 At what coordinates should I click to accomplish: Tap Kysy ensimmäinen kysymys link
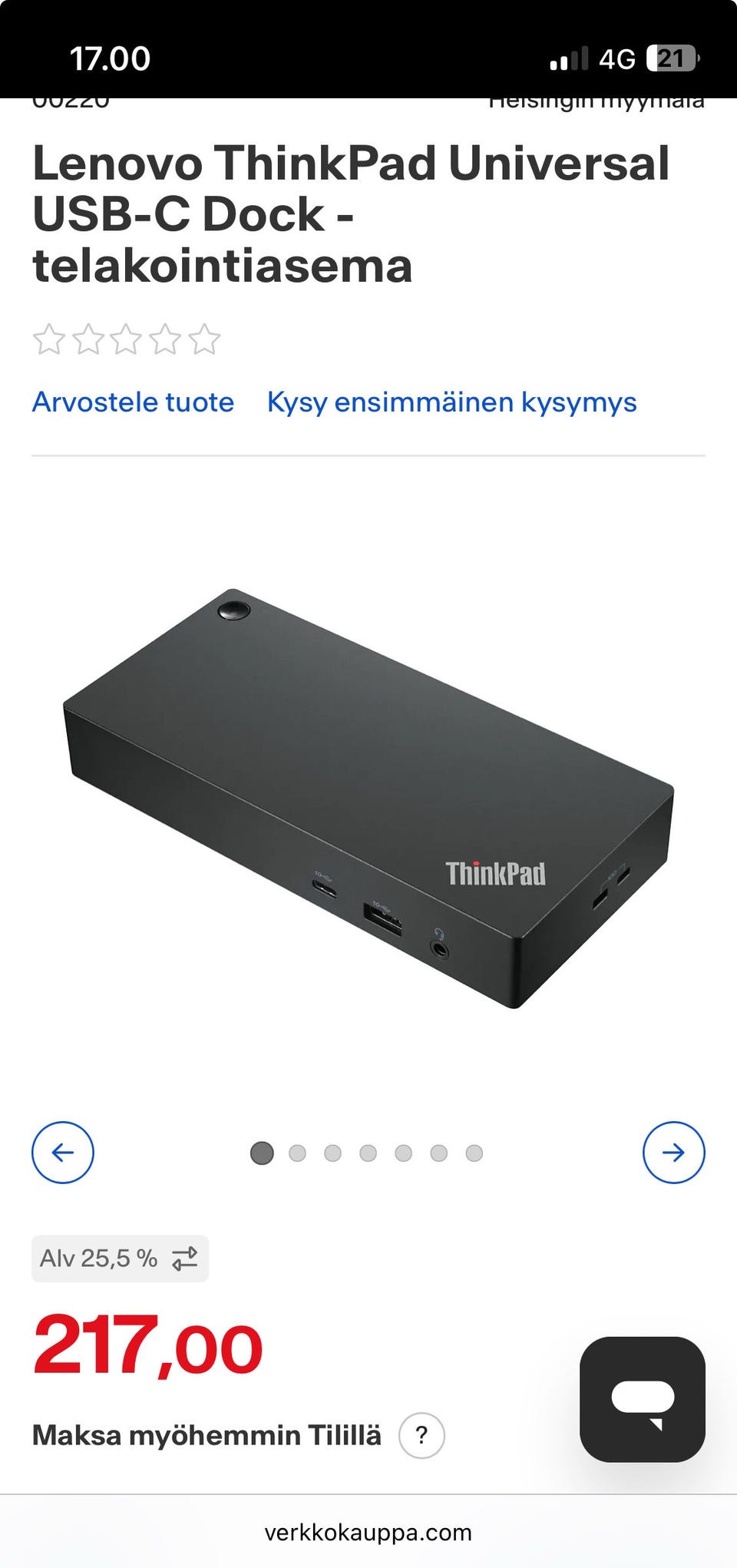pyautogui.click(x=451, y=402)
